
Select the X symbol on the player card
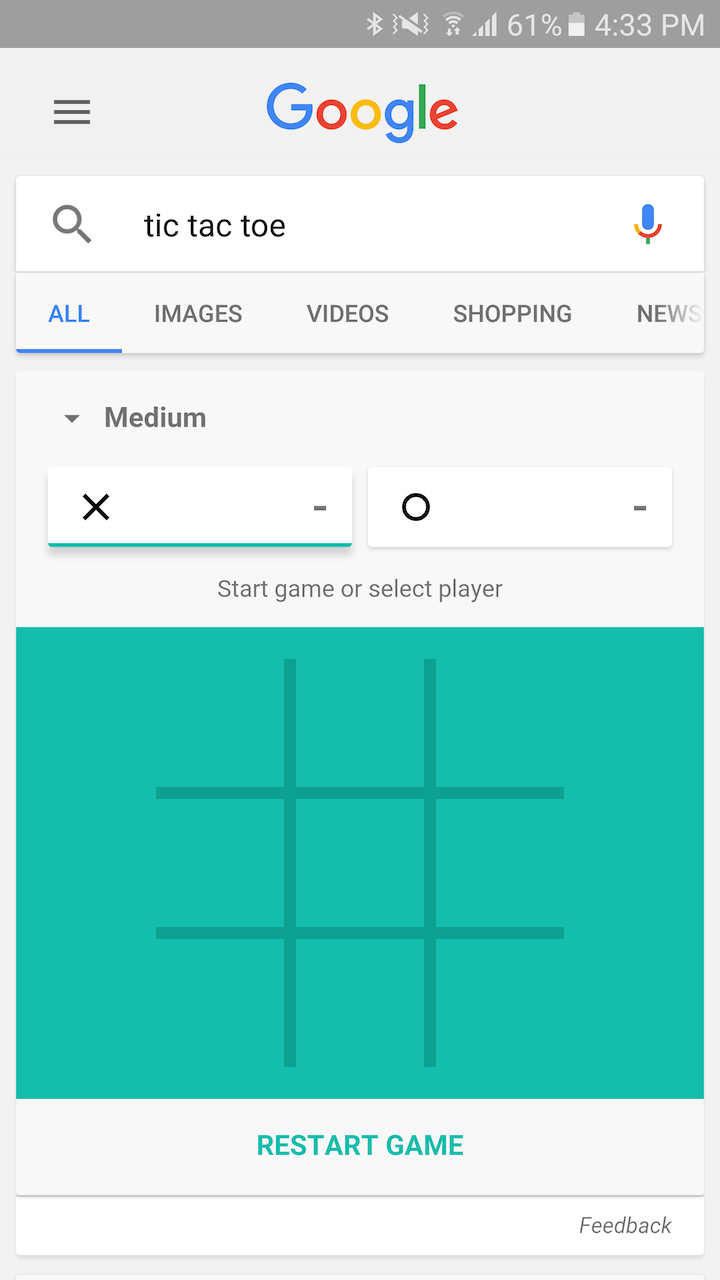96,507
